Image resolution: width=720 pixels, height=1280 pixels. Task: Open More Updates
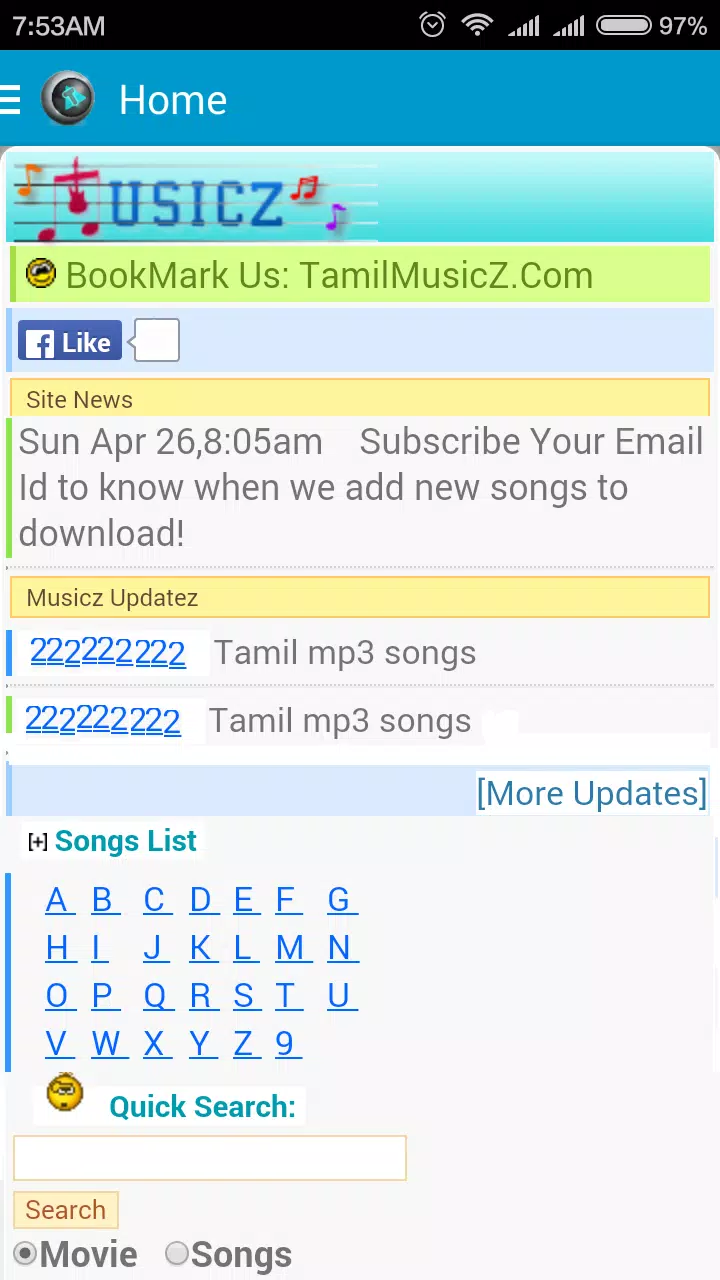pos(591,792)
